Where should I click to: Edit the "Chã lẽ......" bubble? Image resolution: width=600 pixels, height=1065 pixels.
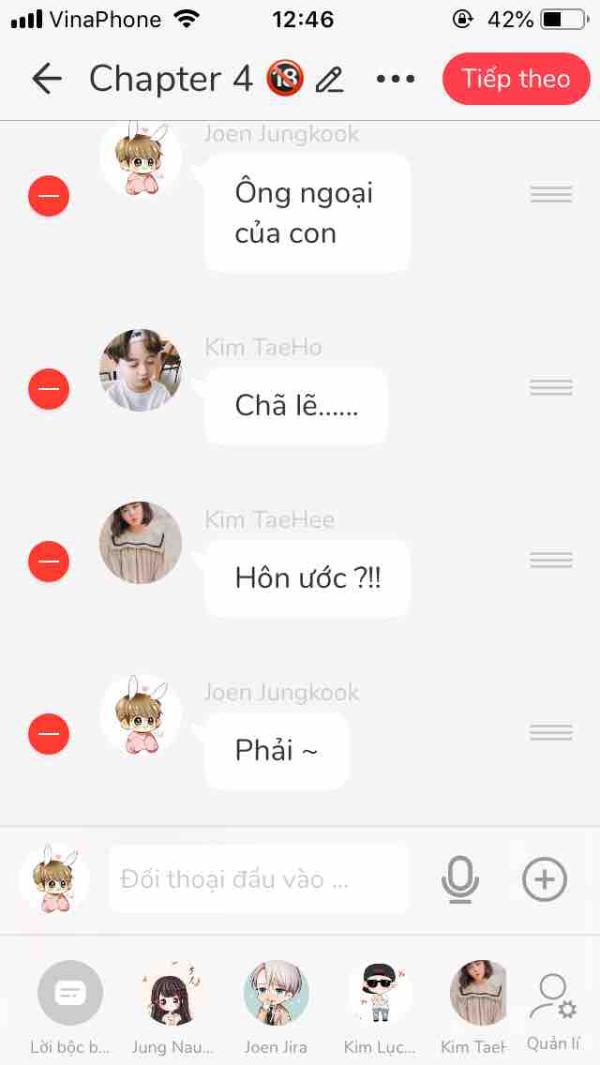(296, 405)
